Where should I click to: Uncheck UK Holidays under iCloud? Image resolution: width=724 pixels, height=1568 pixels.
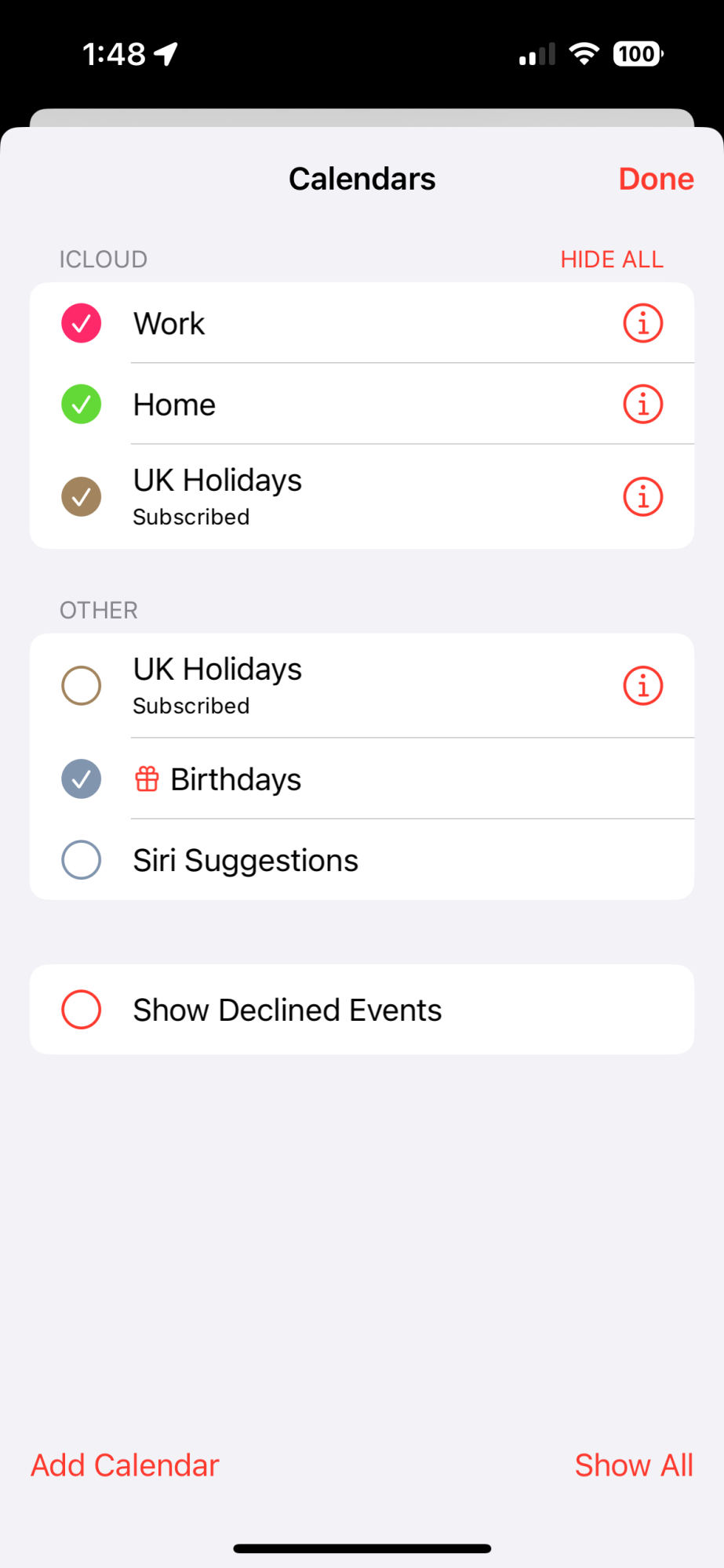(82, 496)
